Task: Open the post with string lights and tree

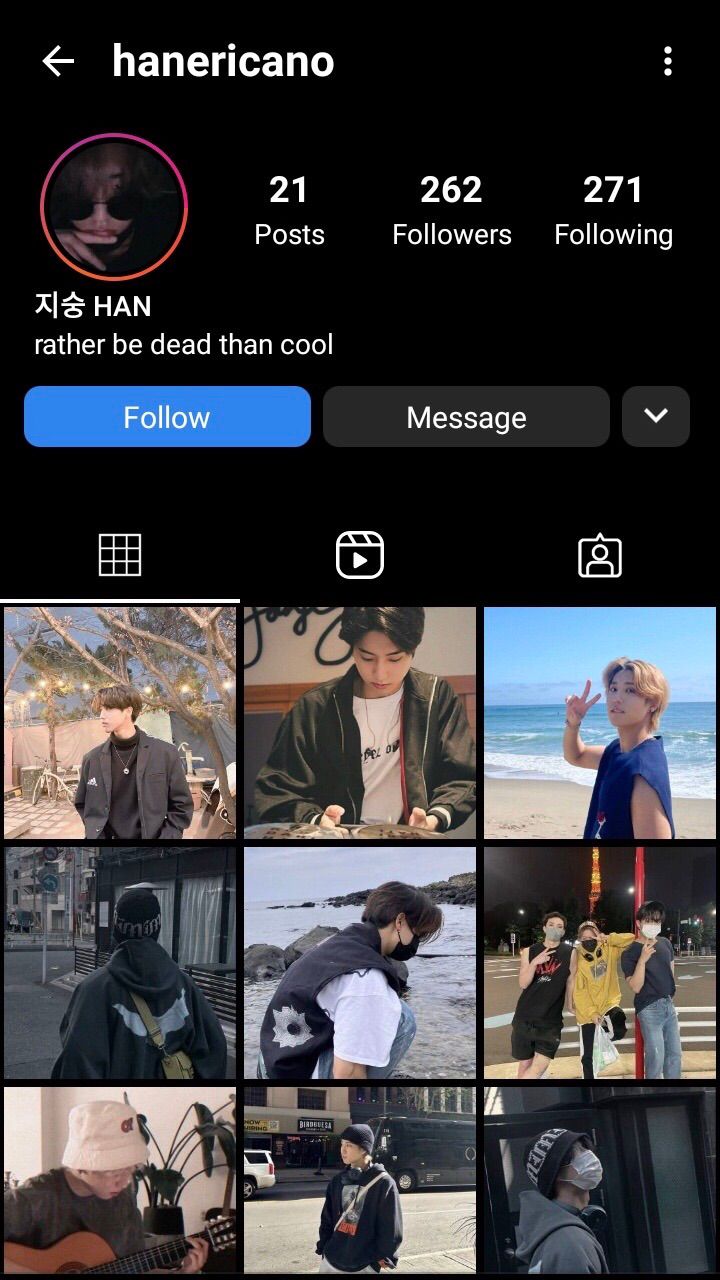Action: (x=120, y=722)
